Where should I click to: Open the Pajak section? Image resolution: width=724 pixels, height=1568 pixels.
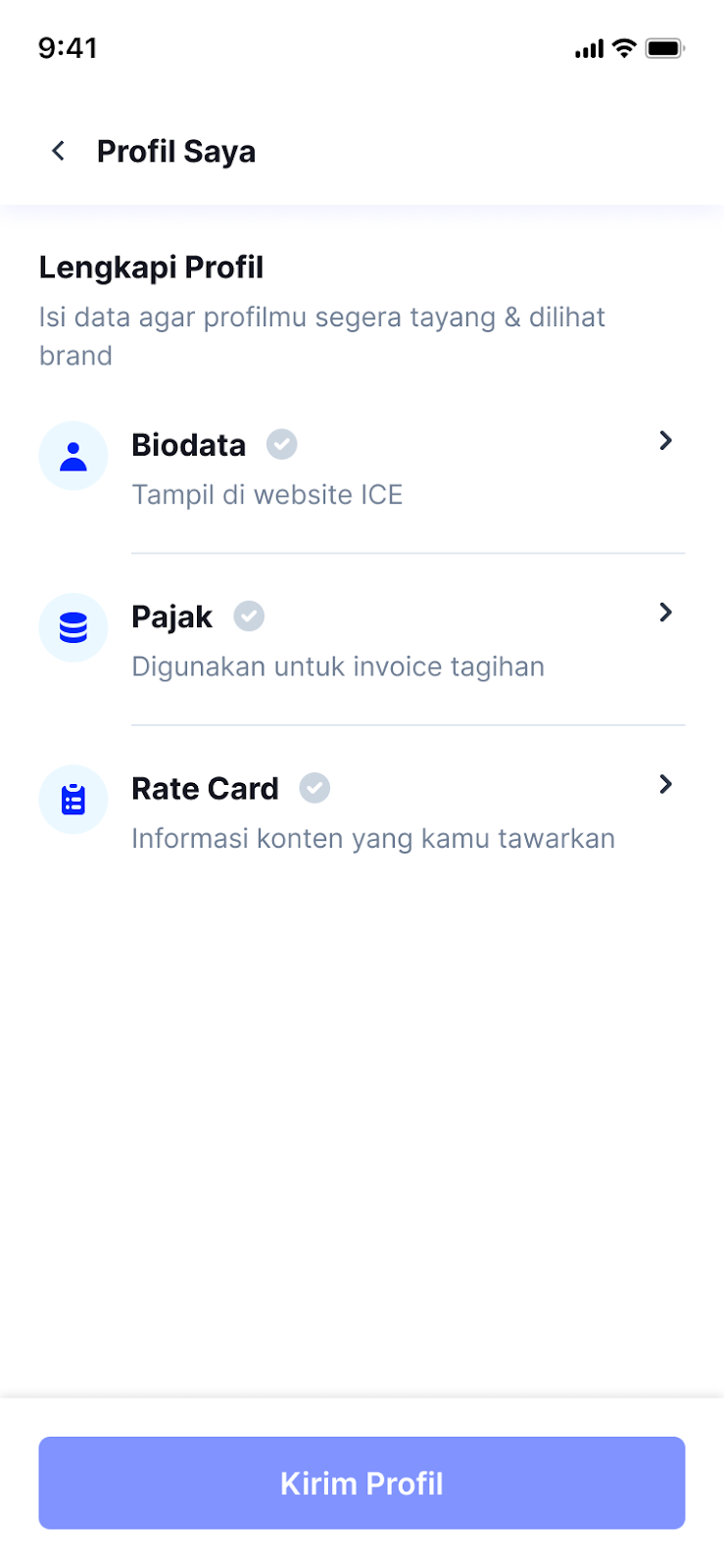[362, 640]
